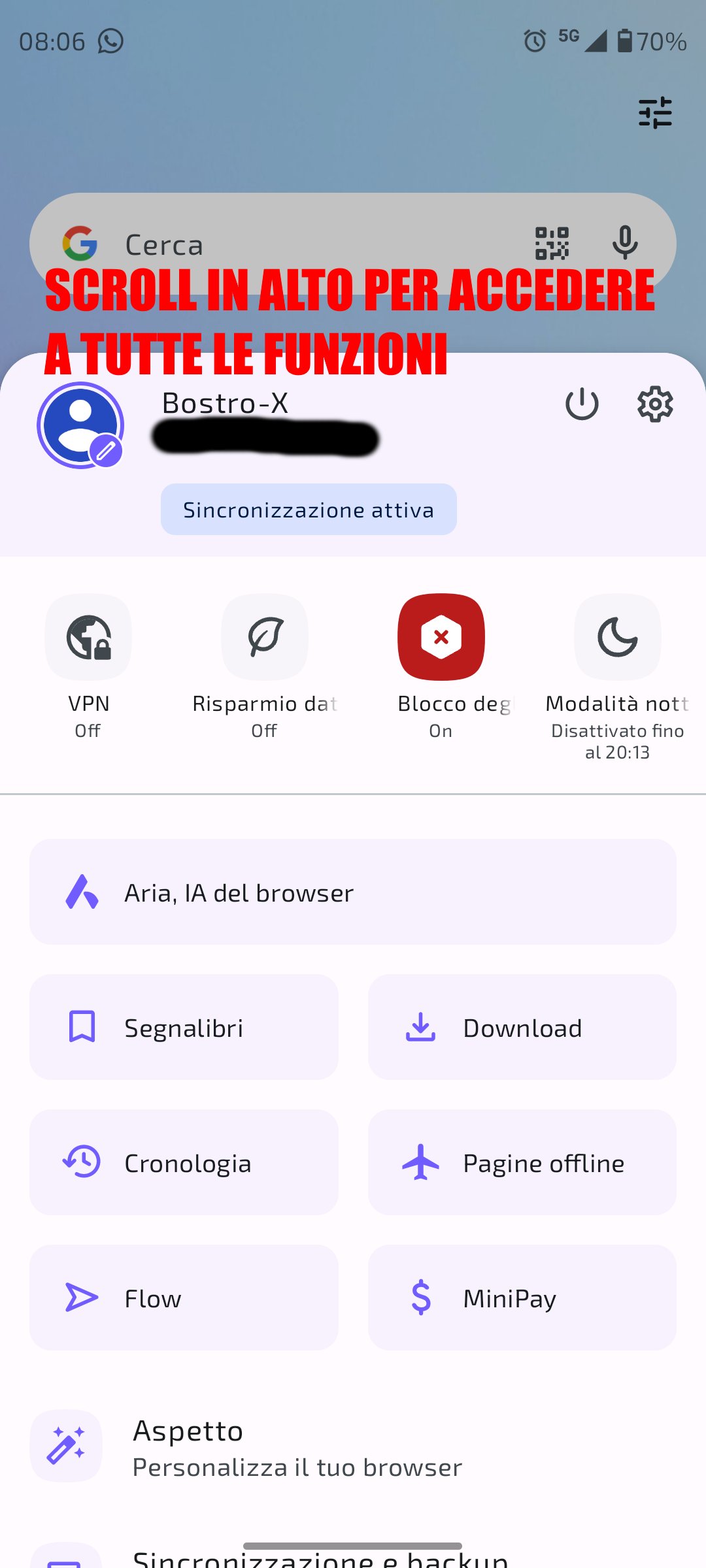Enable Risparmio dati
This screenshot has height=1568, width=706.
coord(265,637)
